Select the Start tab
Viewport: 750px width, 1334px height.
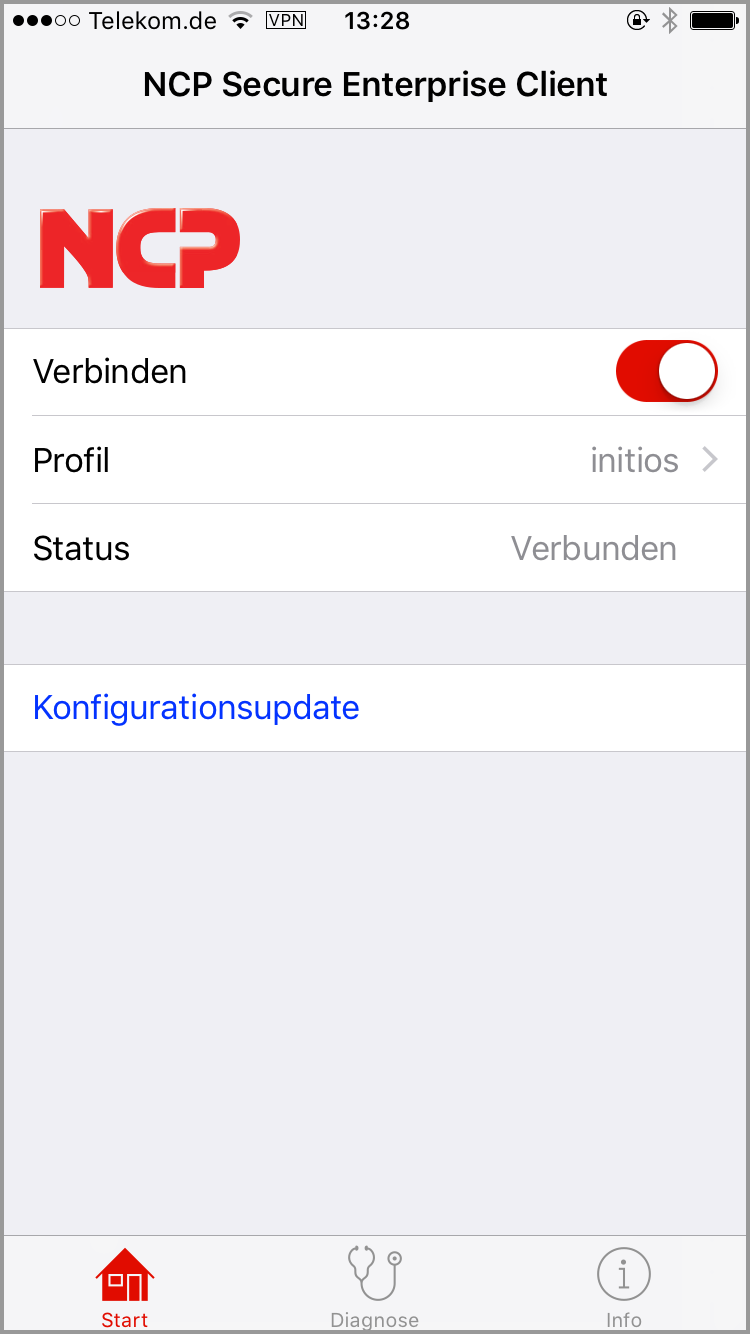point(125,1287)
